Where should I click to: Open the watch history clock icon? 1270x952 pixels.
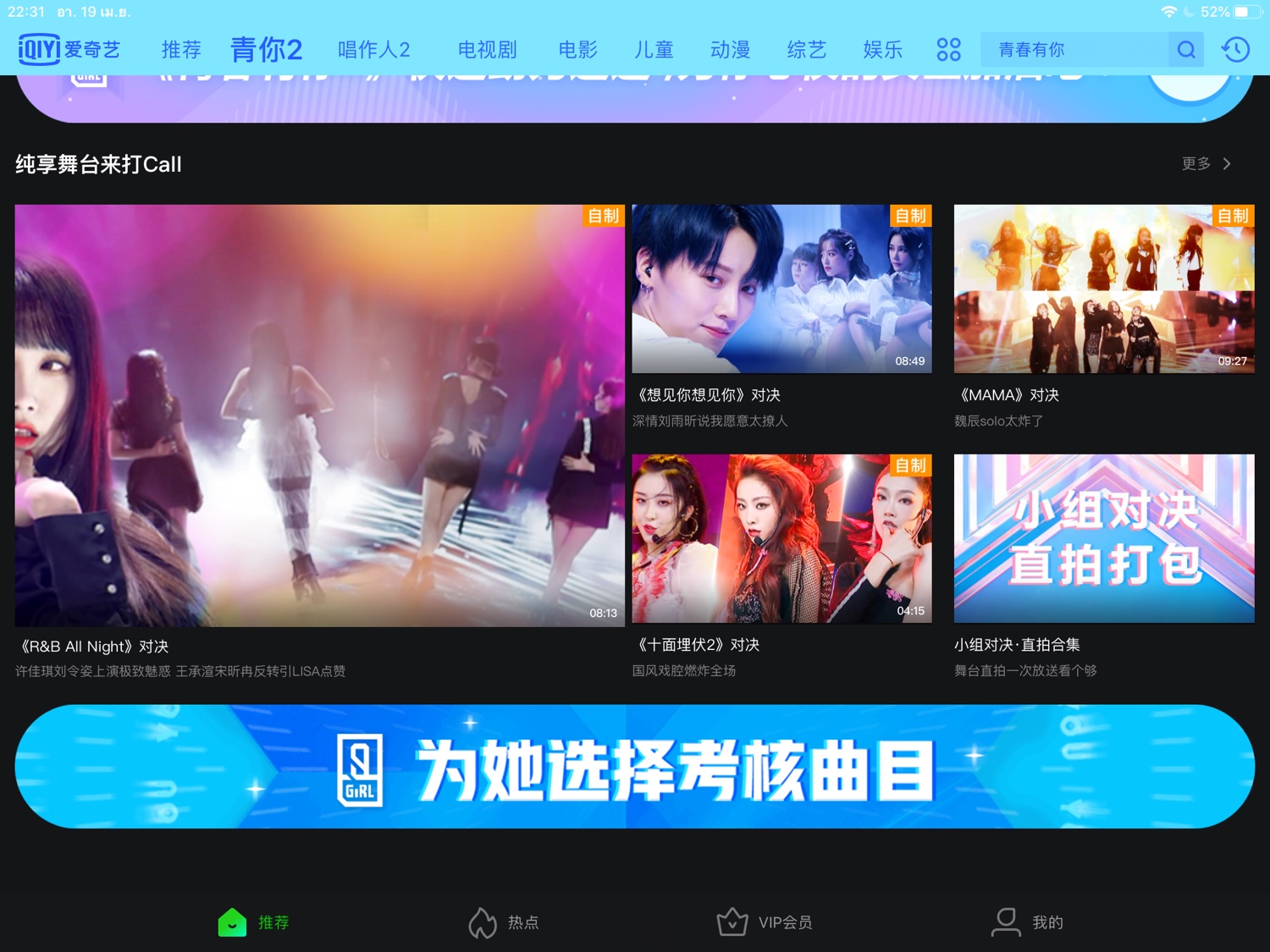click(x=1236, y=50)
